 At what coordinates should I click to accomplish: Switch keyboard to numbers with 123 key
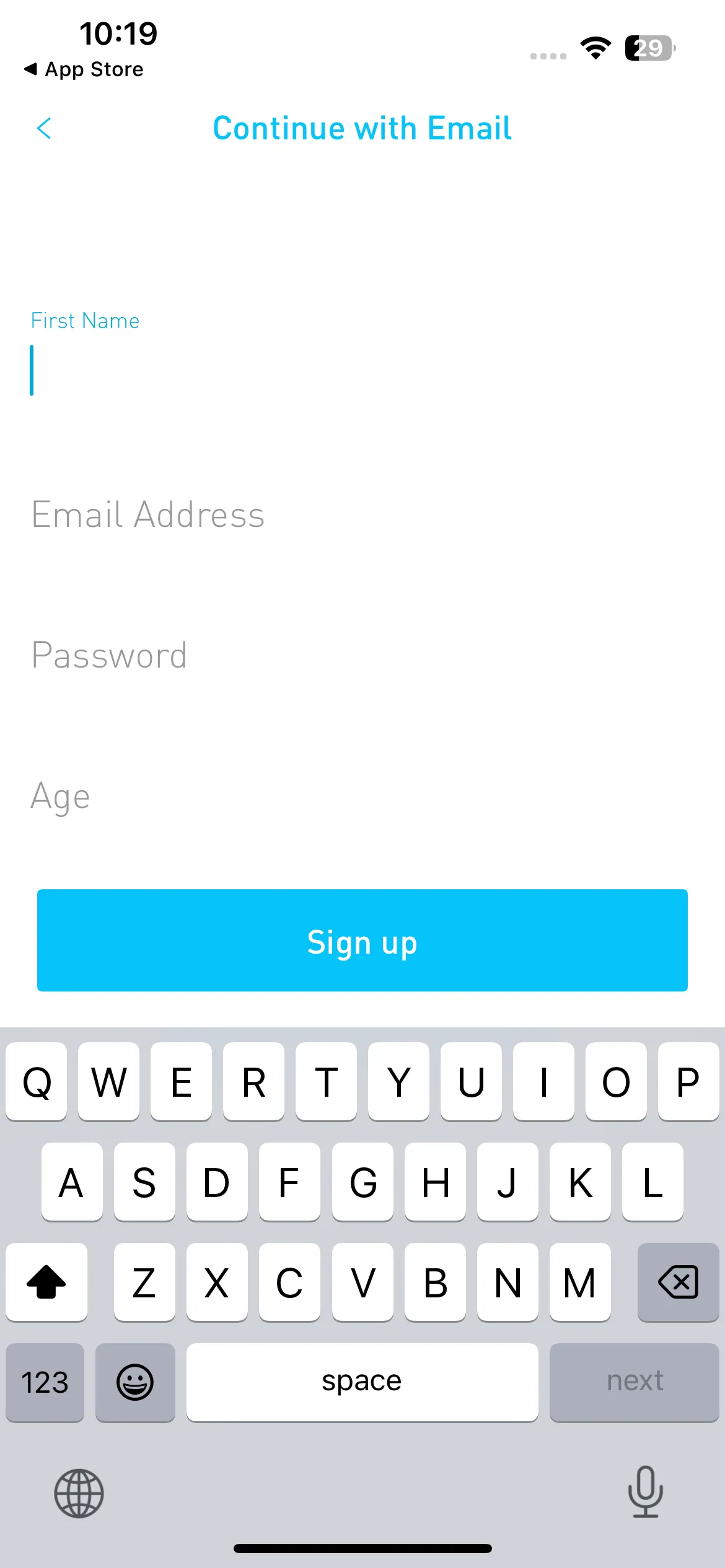coord(45,1382)
